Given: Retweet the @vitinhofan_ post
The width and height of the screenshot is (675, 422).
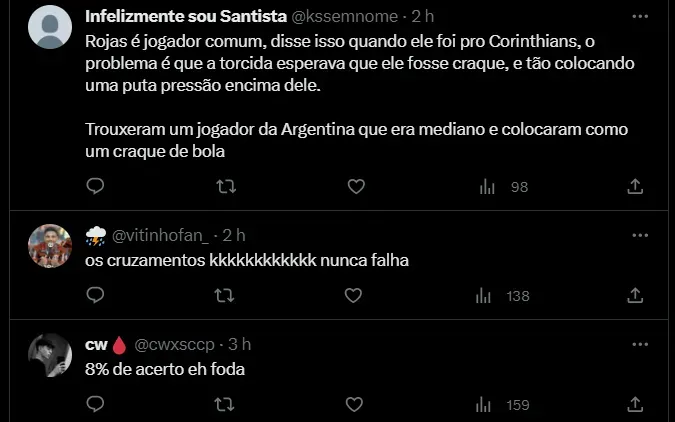Looking at the screenshot, I should point(226,295).
